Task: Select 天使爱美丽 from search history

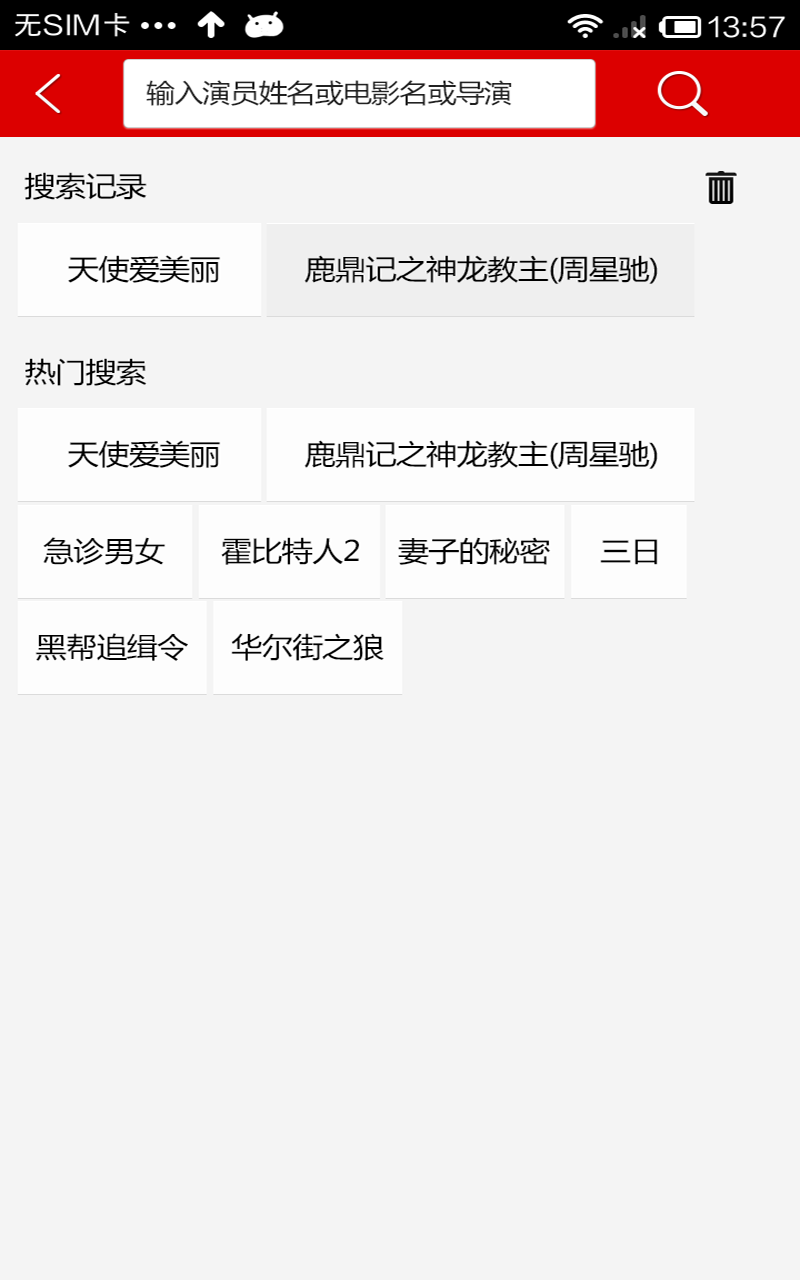Action: click(x=139, y=269)
